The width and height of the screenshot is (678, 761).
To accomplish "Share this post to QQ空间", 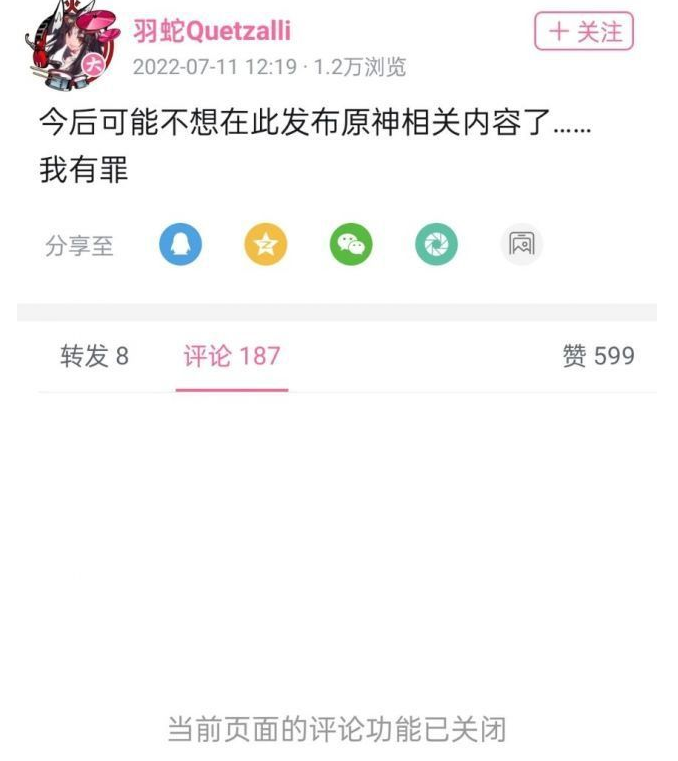I will point(265,245).
